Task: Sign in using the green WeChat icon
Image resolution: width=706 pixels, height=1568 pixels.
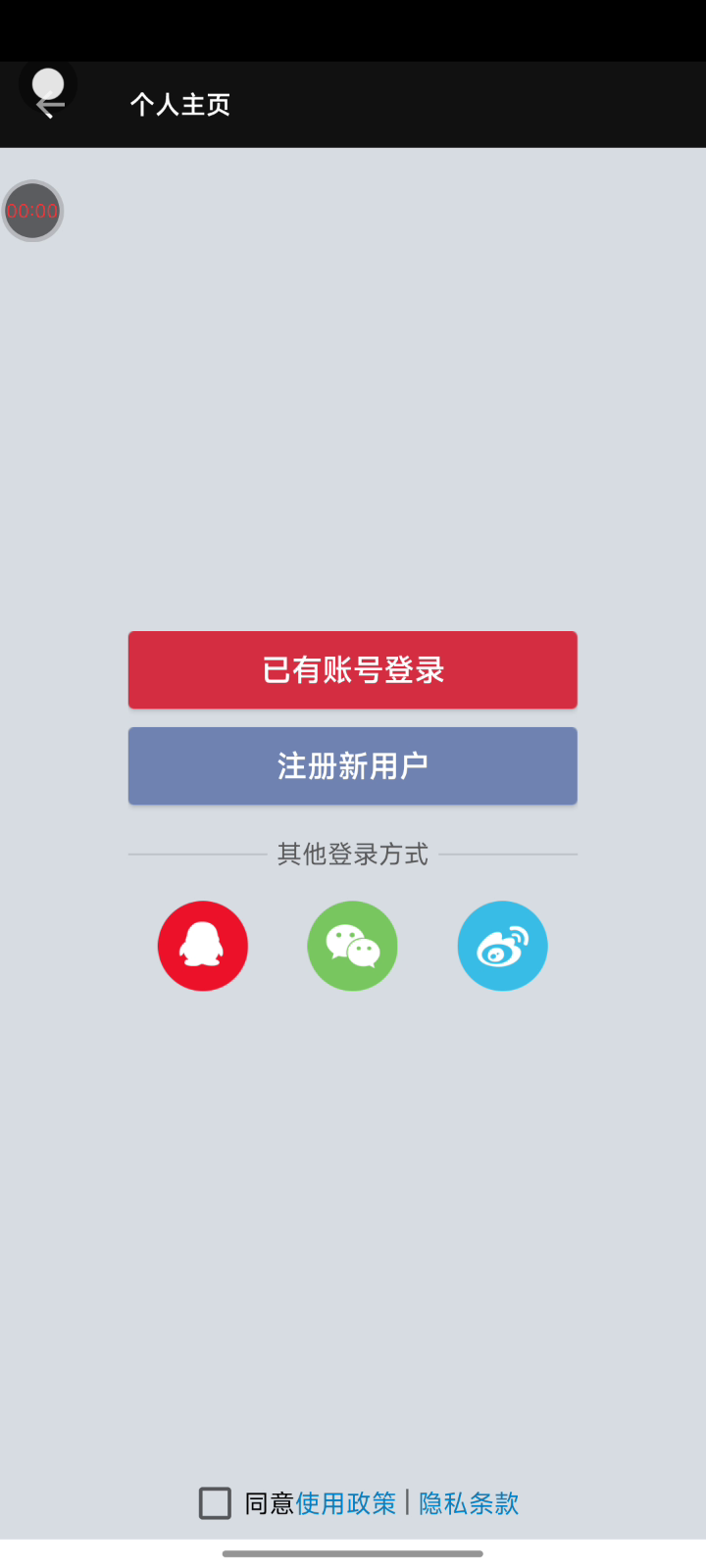Action: click(x=352, y=946)
